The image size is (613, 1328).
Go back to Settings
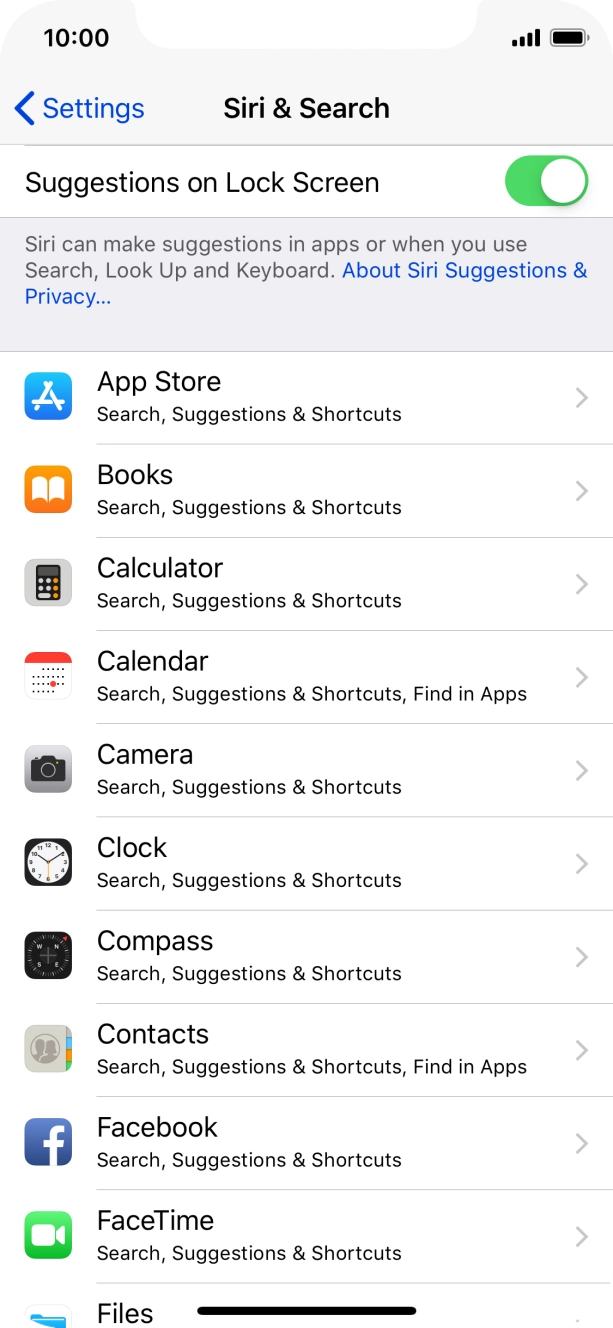point(80,108)
